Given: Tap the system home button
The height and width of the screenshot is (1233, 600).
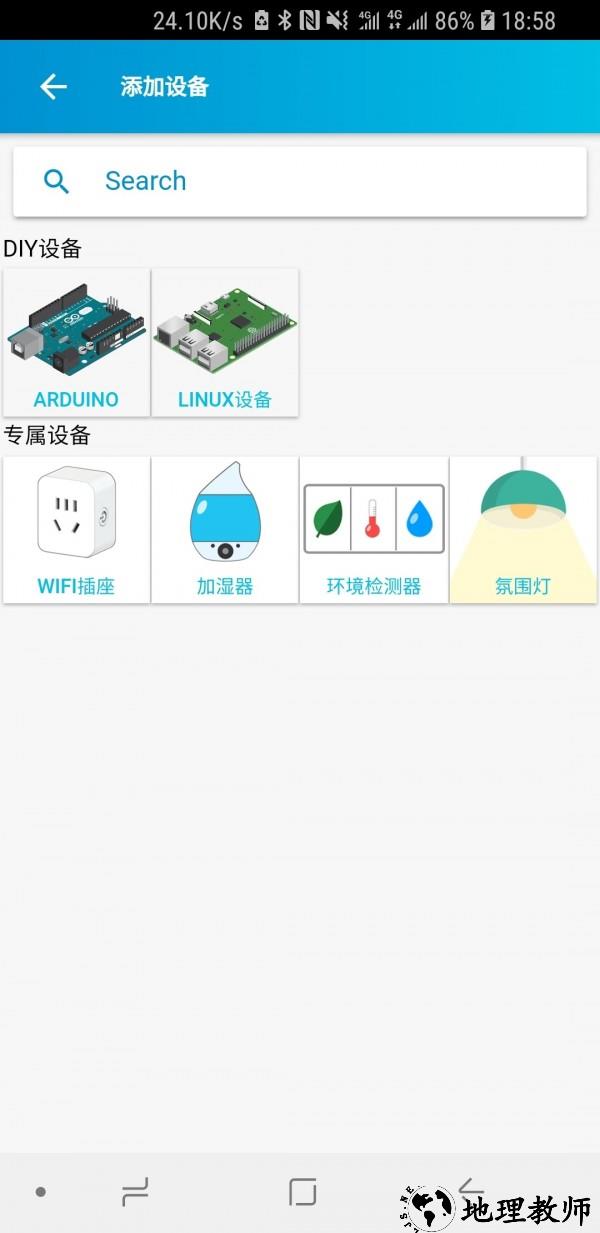Looking at the screenshot, I should [x=302, y=1191].
